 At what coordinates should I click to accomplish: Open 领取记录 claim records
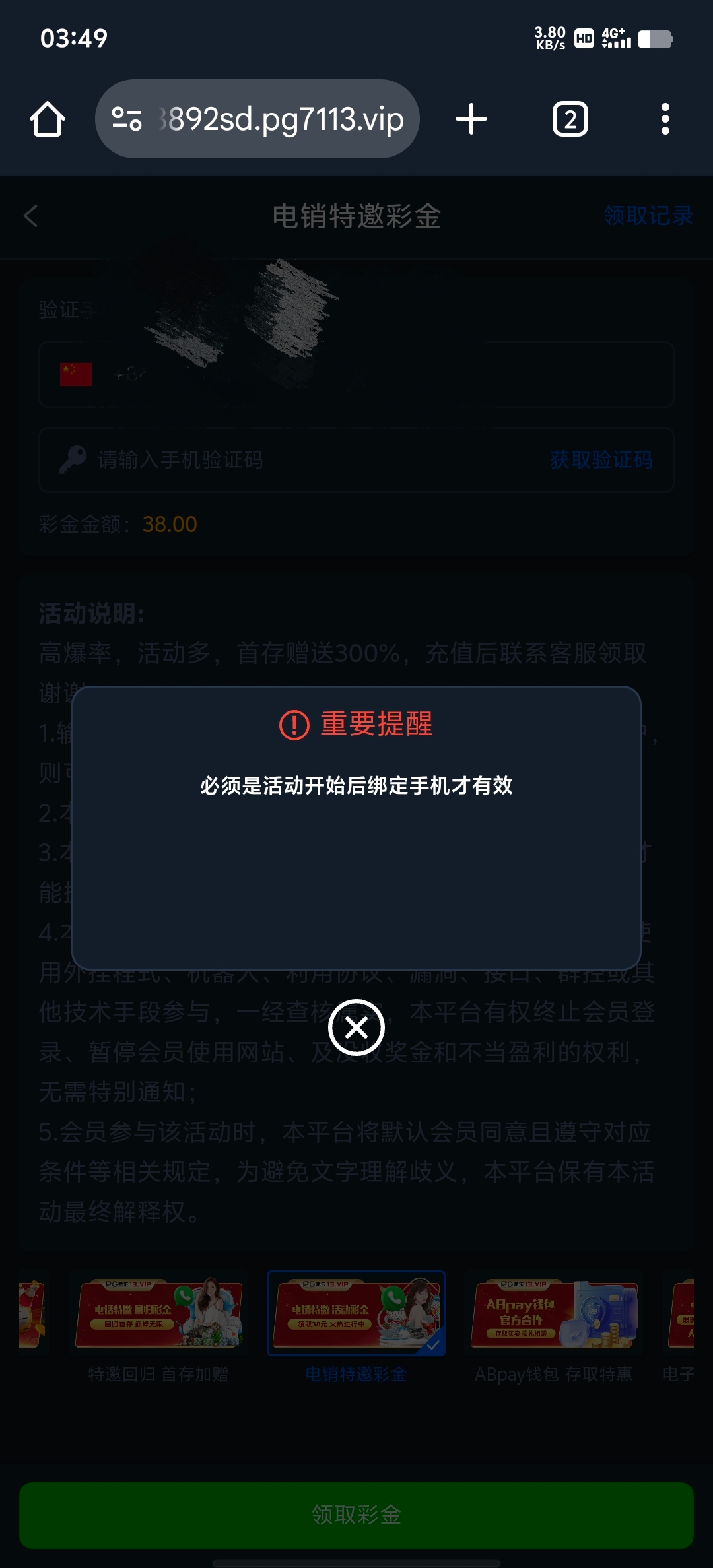[x=648, y=216]
